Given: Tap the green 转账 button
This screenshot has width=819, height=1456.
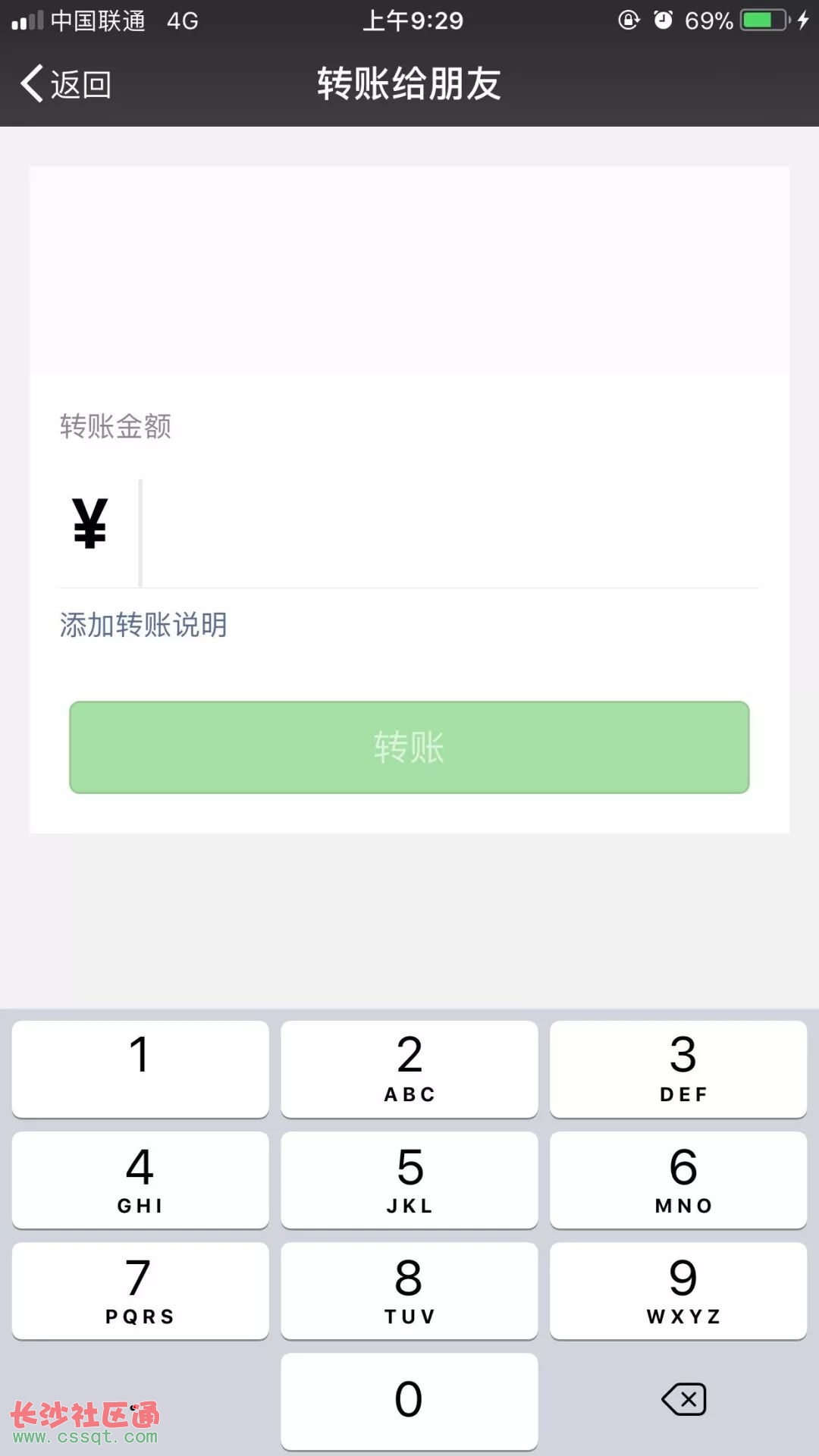Looking at the screenshot, I should (409, 748).
